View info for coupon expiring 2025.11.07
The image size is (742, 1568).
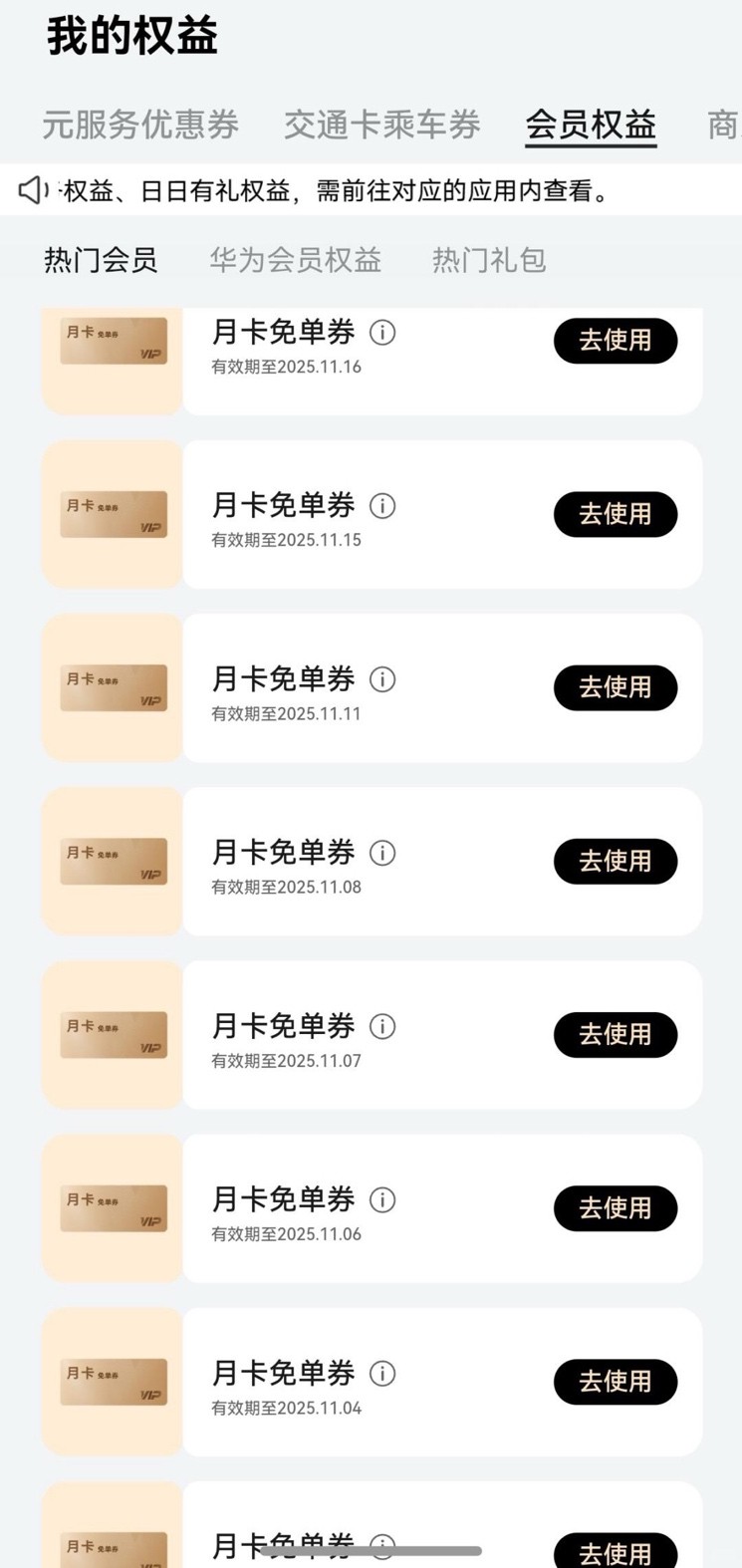coord(382,1026)
